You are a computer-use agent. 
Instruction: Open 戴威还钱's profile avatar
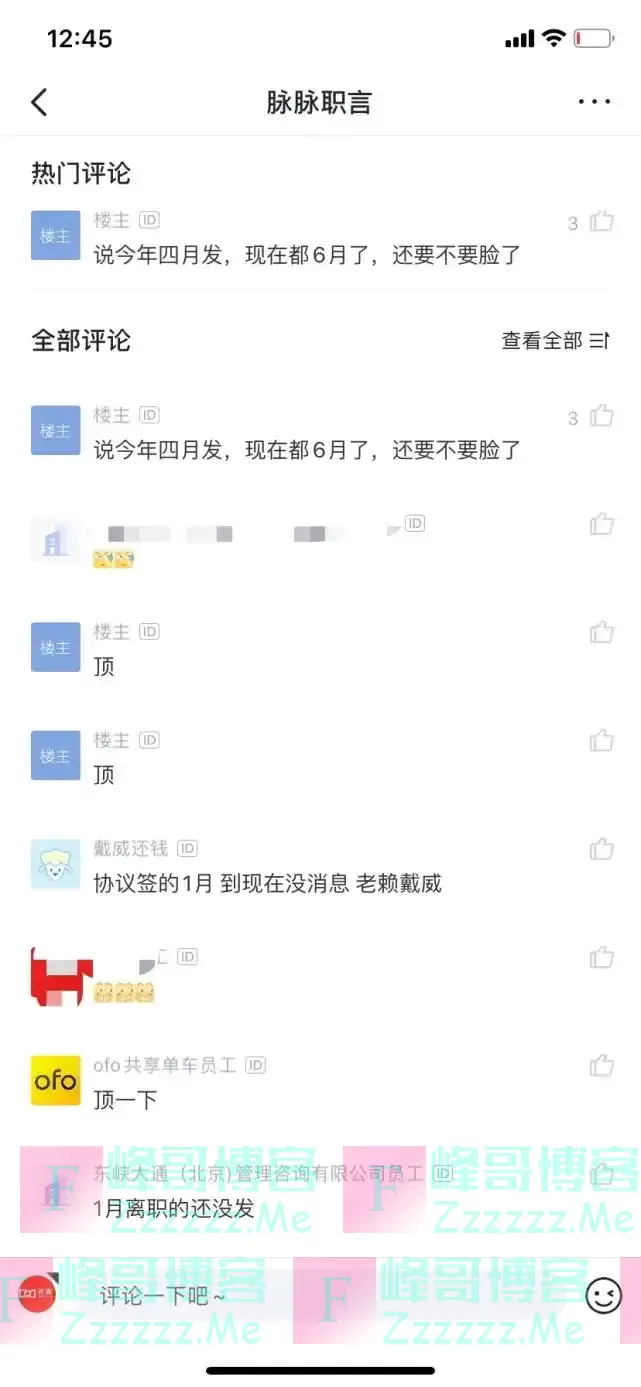click(x=56, y=865)
